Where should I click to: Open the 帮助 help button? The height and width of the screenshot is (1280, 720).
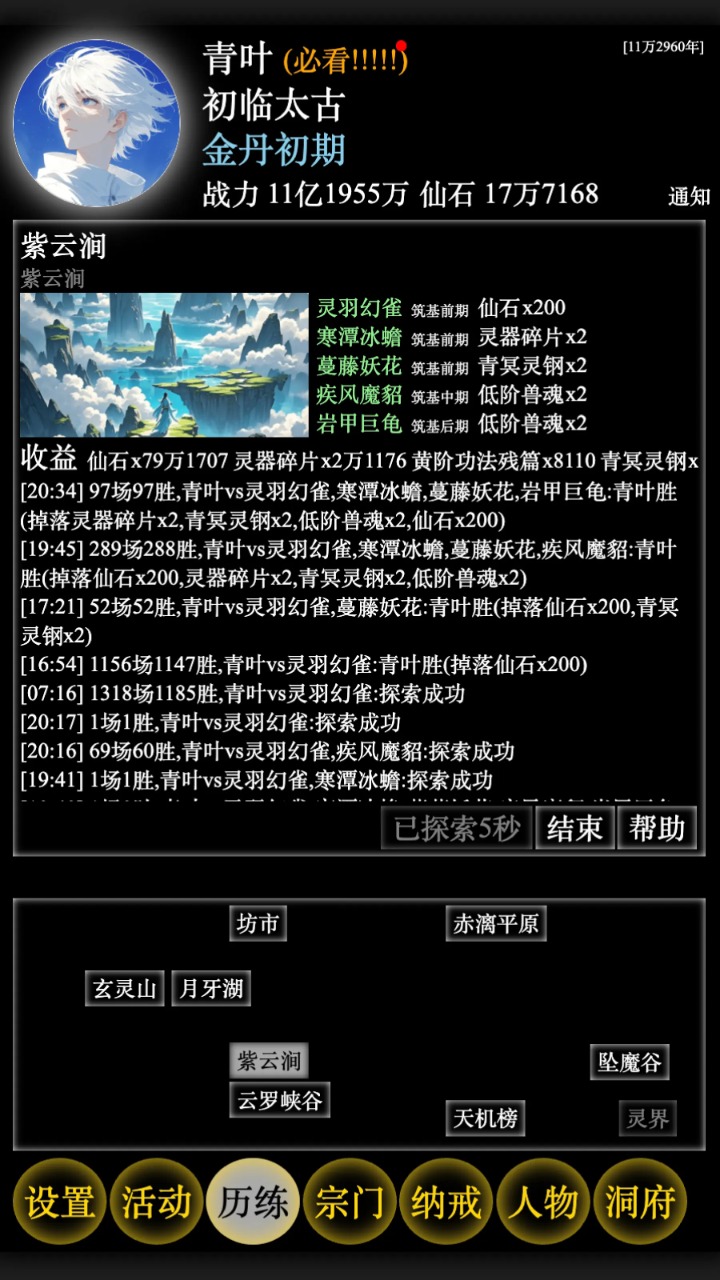click(657, 828)
